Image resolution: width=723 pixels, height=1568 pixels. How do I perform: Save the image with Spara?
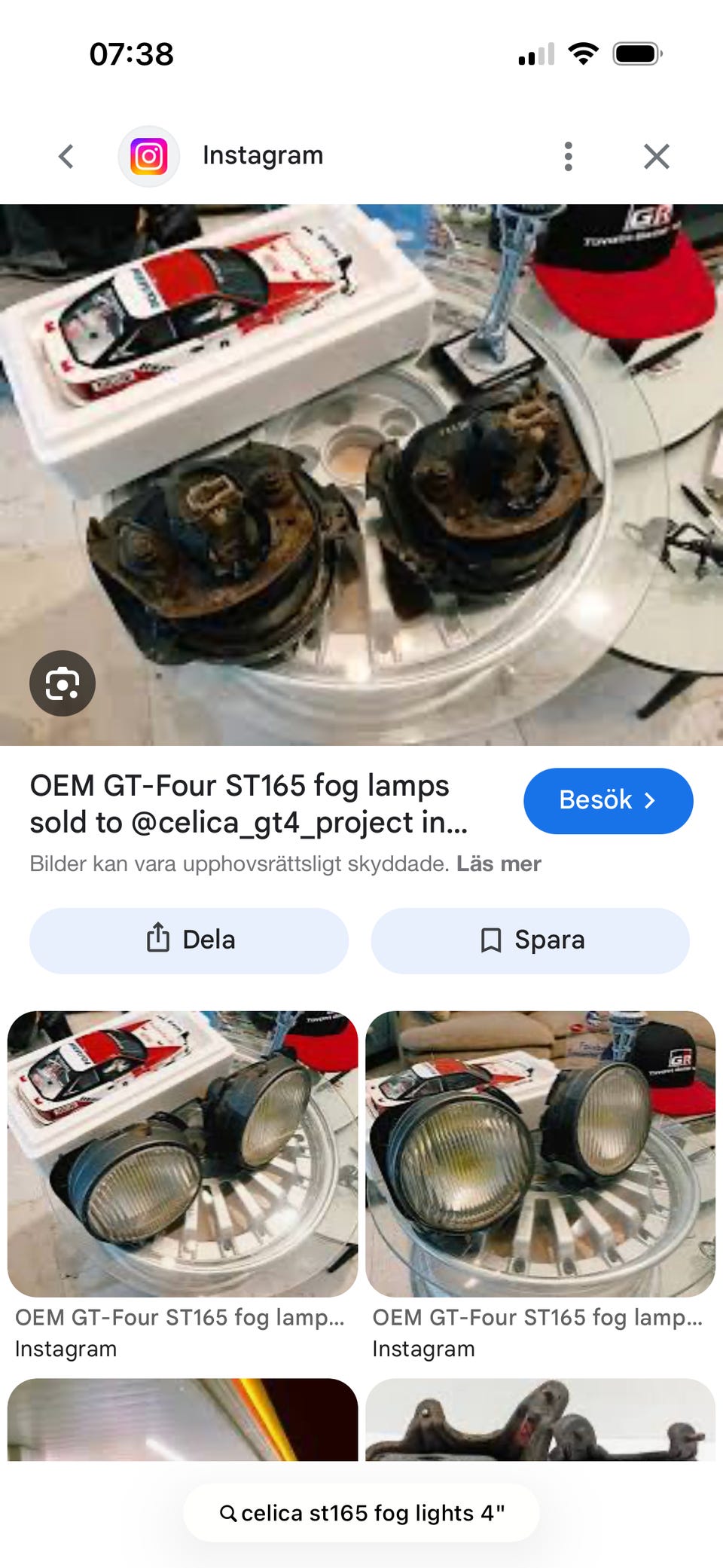(x=531, y=940)
